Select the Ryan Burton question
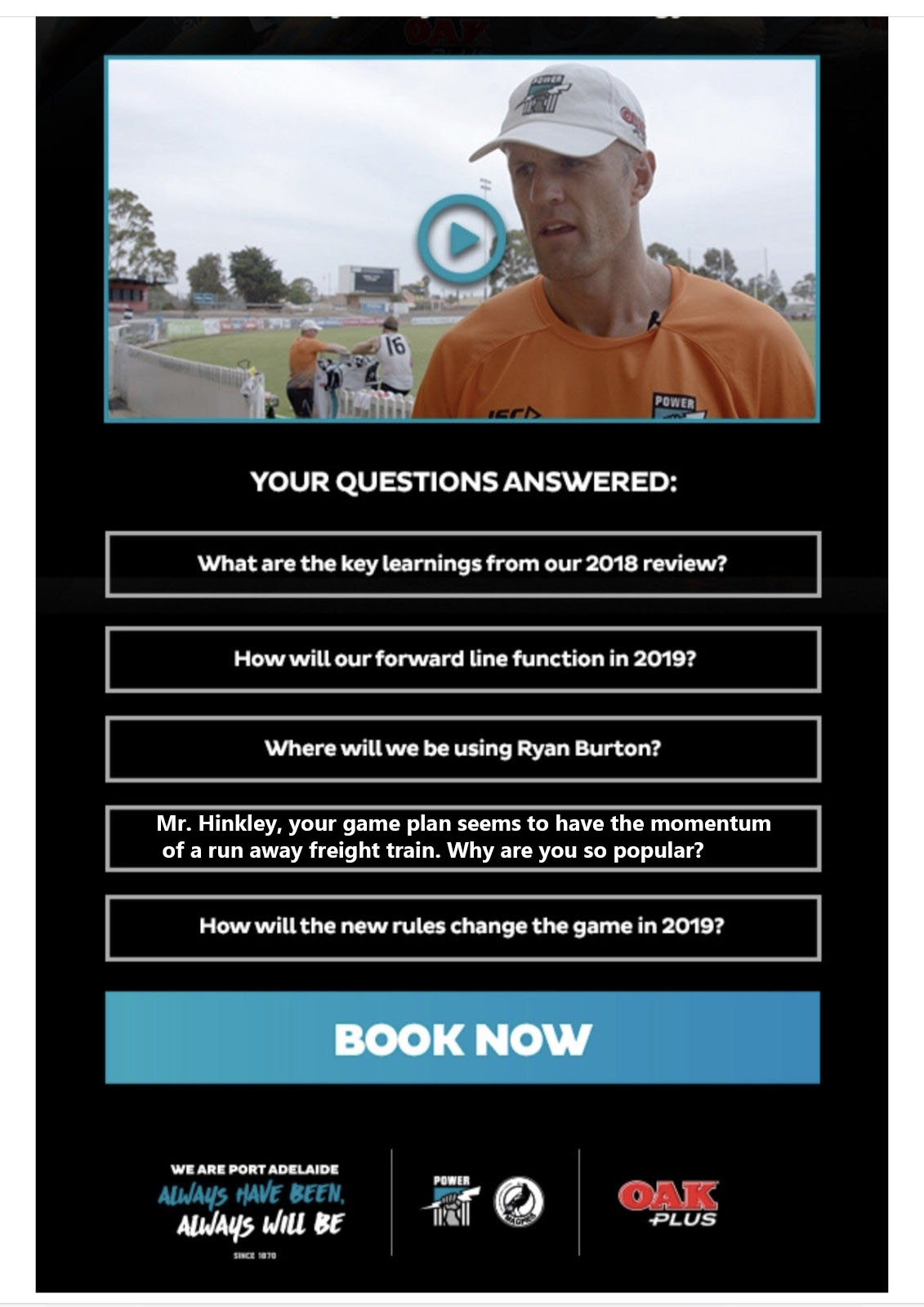Screen dimensions: 924x1307 tap(462, 748)
